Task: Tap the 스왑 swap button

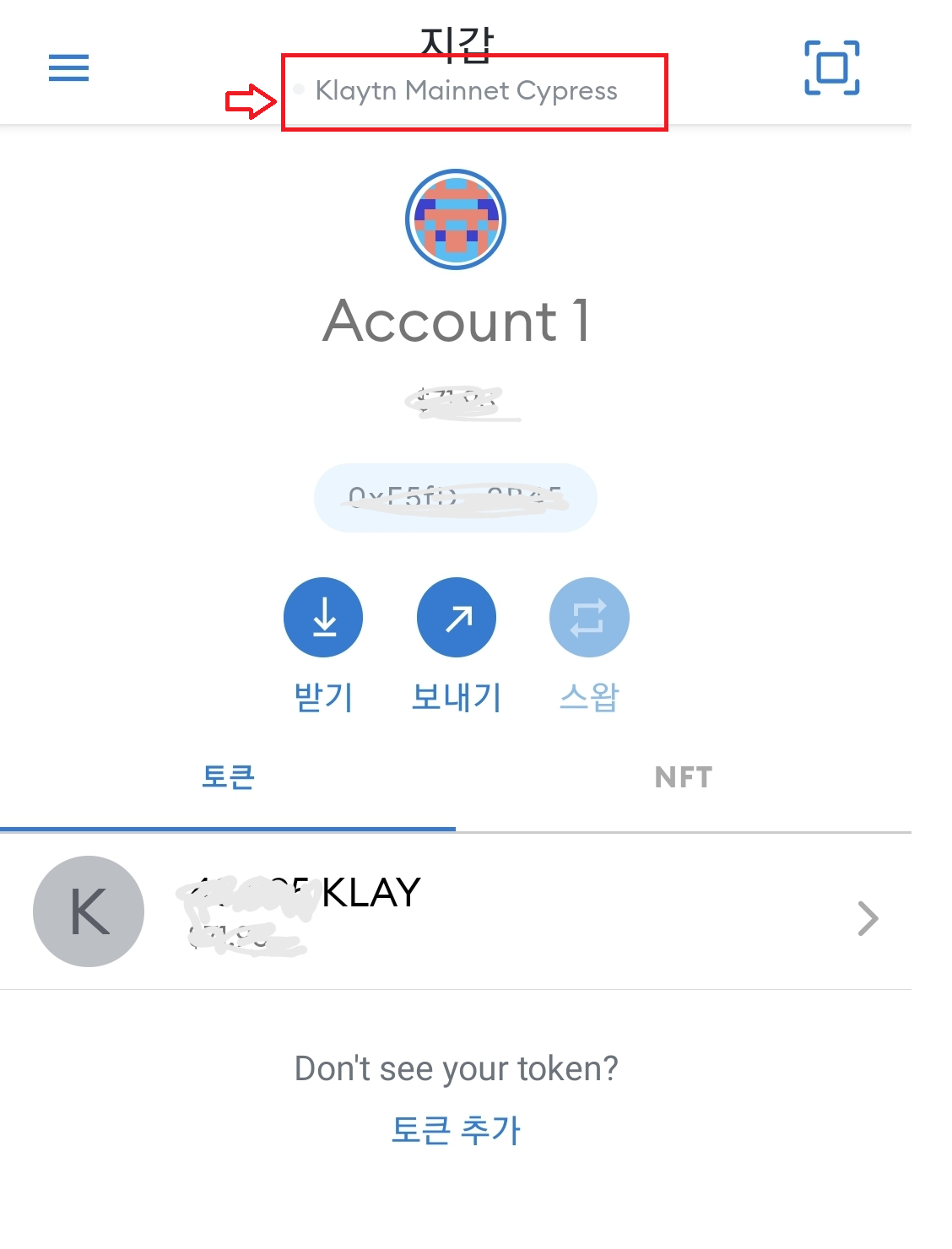Action: click(x=589, y=618)
